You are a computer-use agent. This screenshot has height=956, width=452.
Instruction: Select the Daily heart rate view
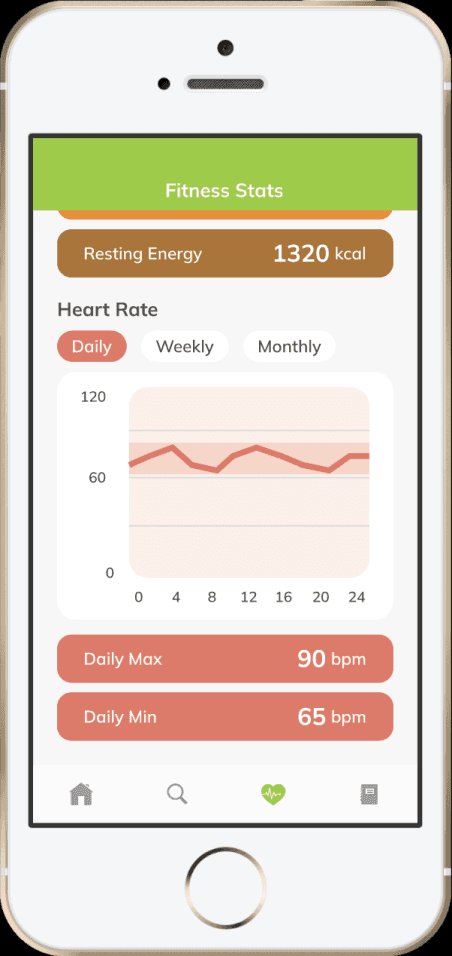pyautogui.click(x=91, y=346)
